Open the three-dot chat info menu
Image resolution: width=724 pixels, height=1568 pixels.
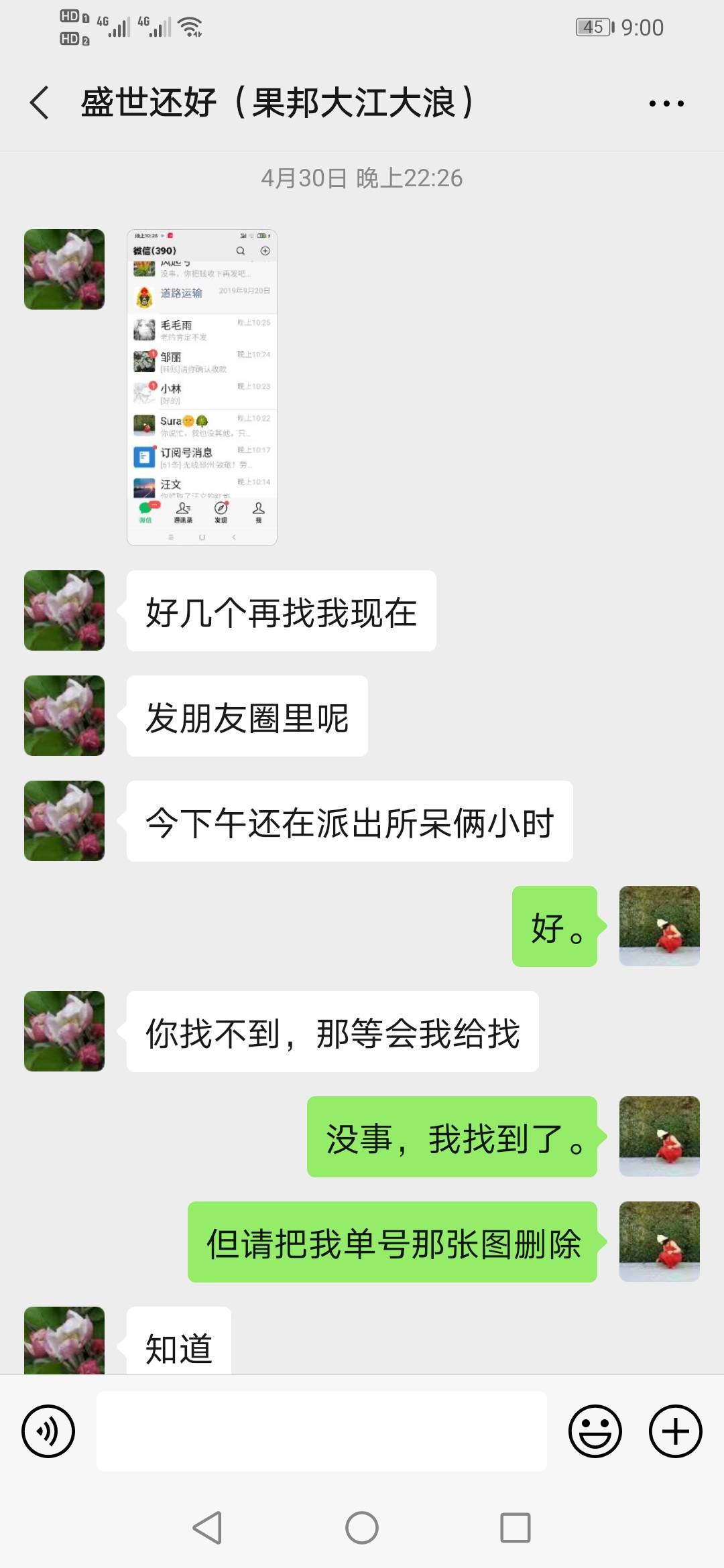point(666,104)
